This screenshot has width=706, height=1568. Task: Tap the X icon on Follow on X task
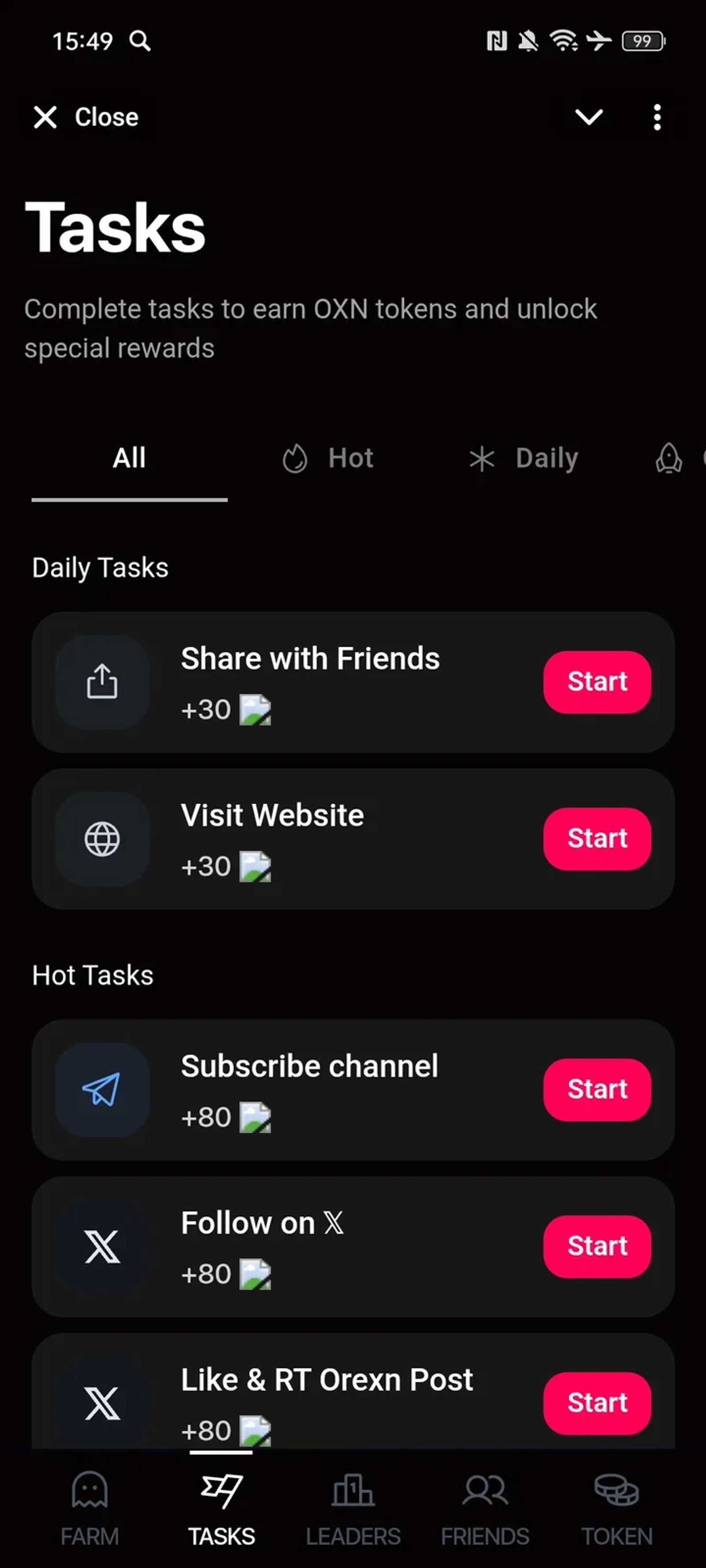tap(102, 1247)
